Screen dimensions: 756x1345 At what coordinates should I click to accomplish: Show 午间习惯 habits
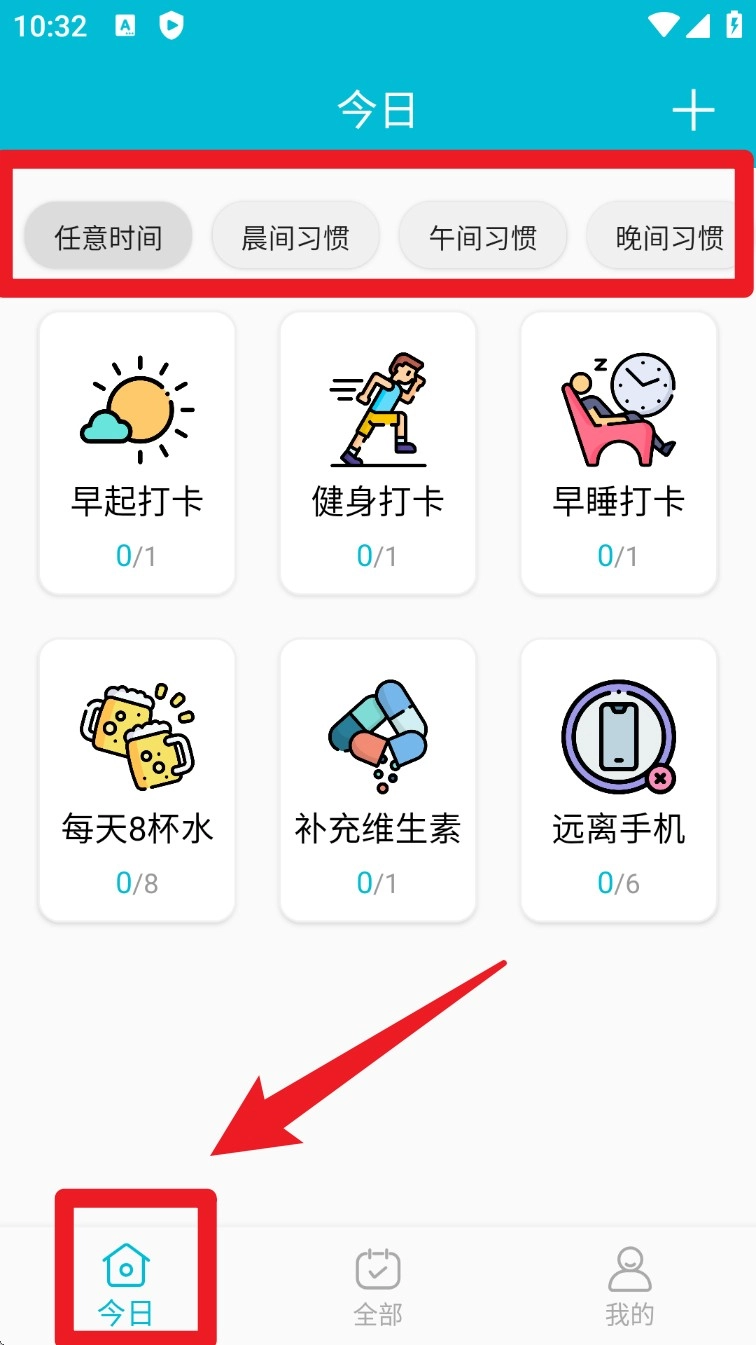tap(483, 237)
